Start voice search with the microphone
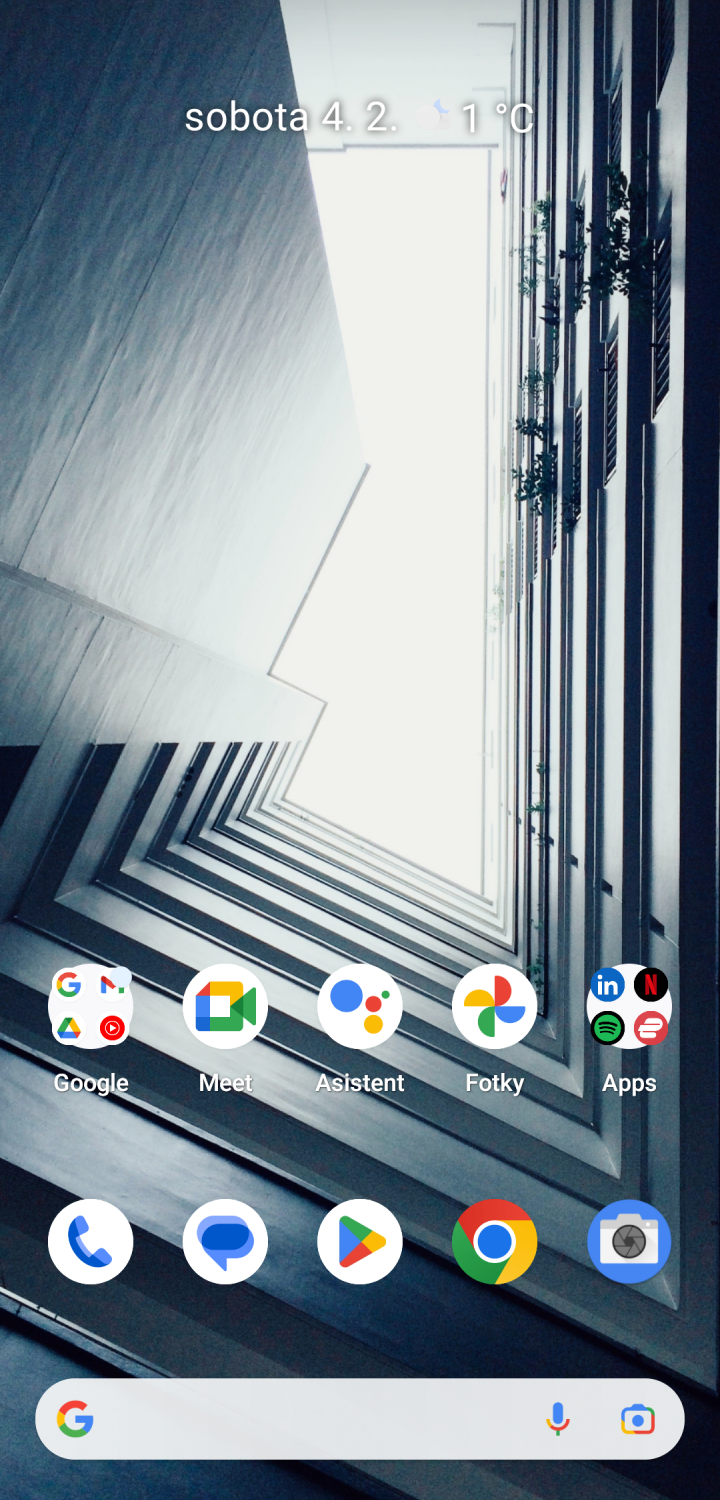 click(x=558, y=1419)
